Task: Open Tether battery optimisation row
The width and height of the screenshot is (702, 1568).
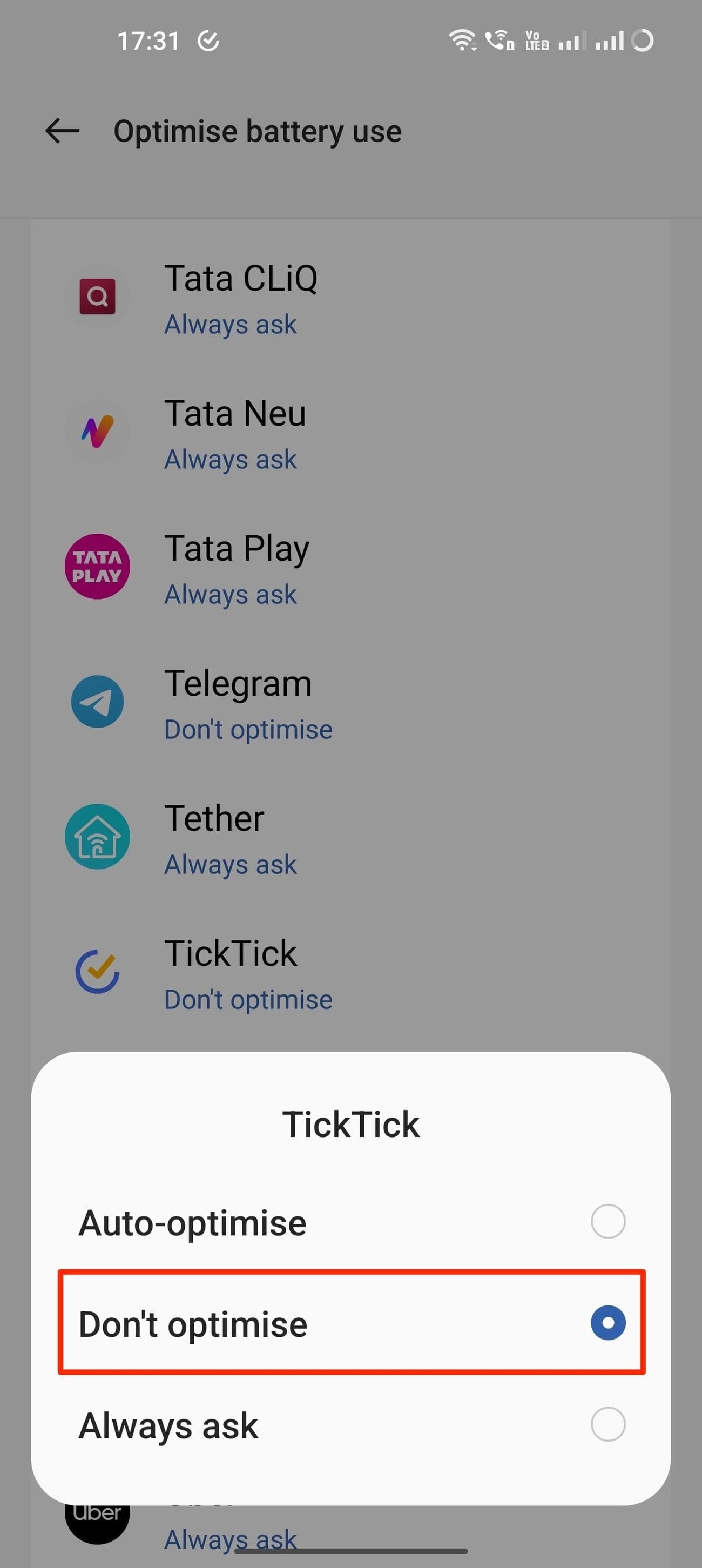Action: [x=351, y=839]
